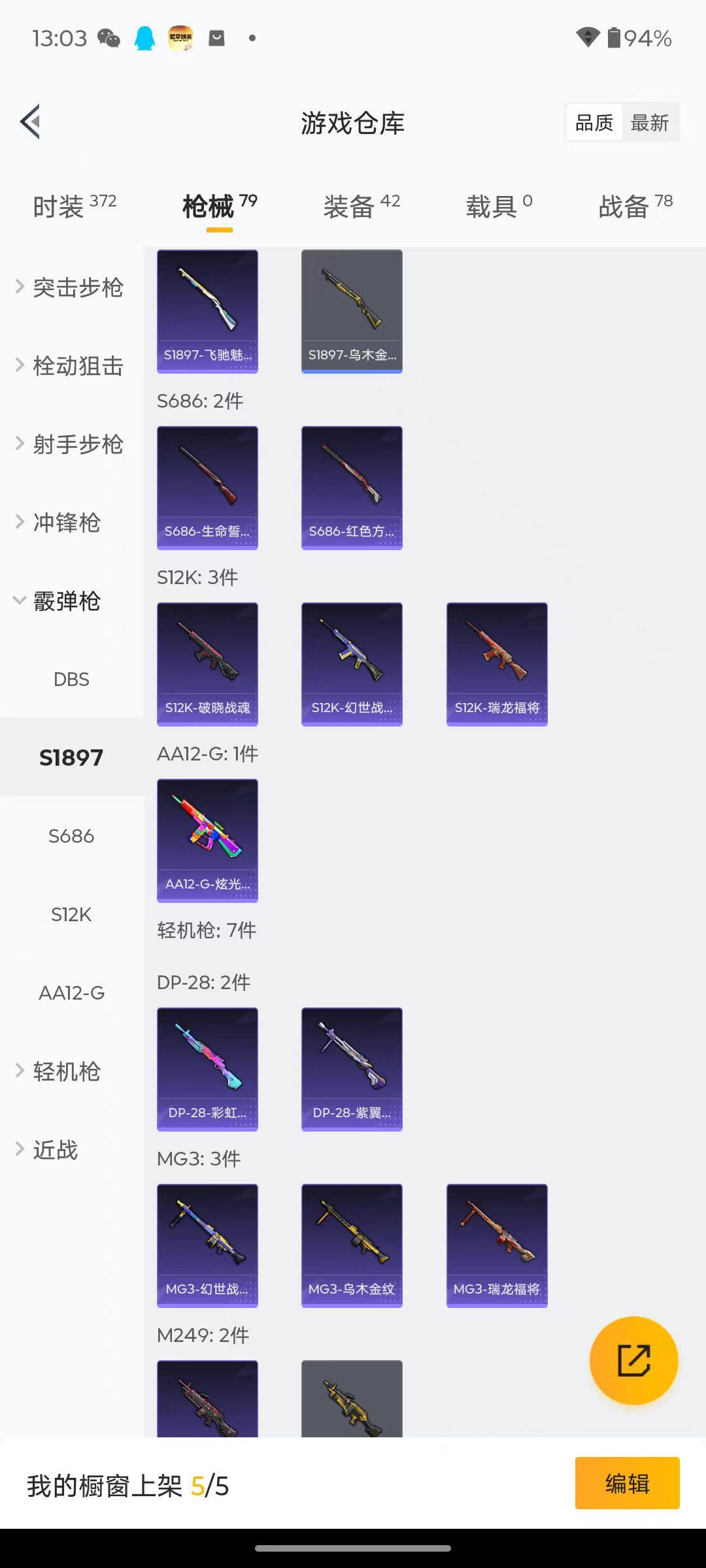Select the DBS entry in the sidebar

[72, 679]
